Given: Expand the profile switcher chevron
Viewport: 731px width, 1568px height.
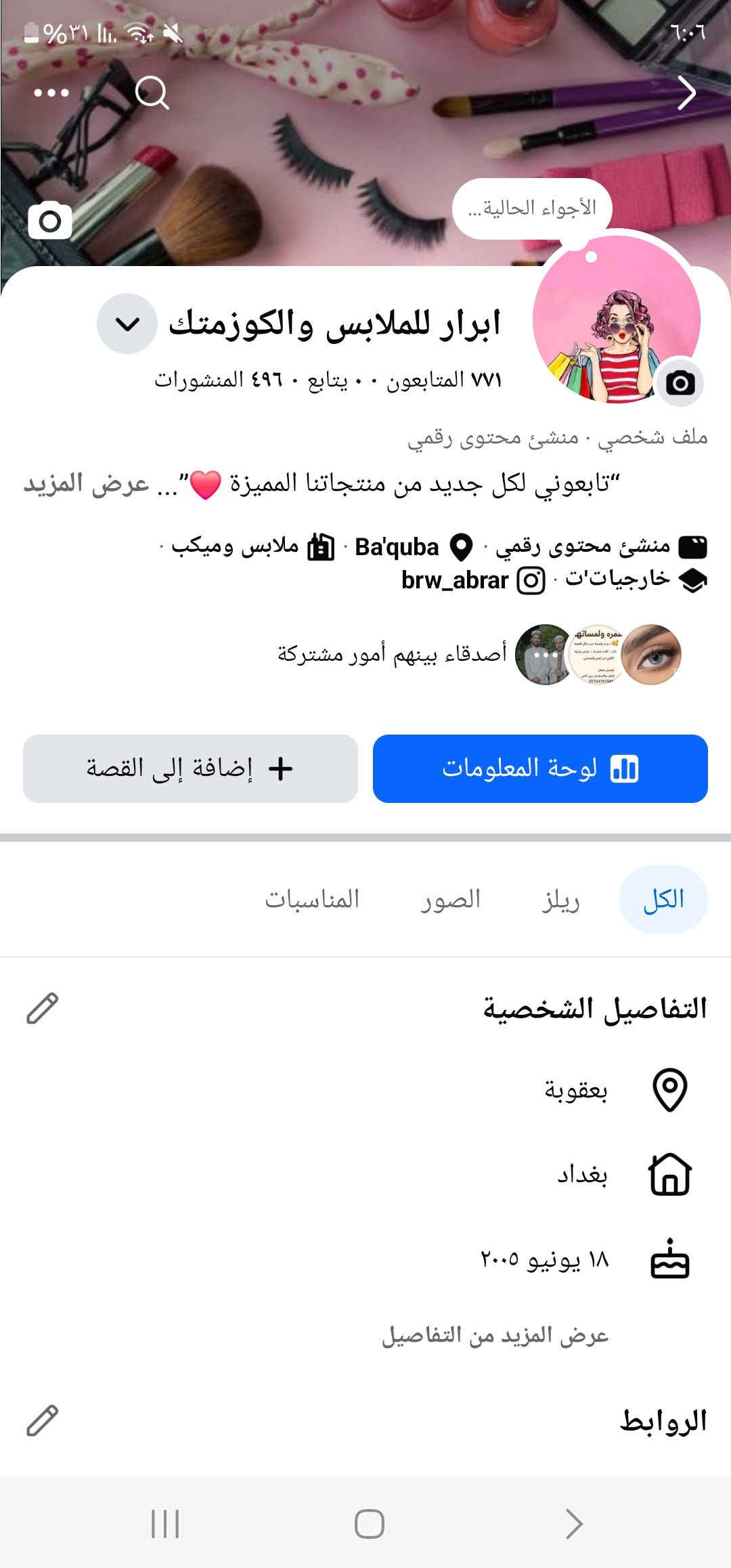Looking at the screenshot, I should [x=127, y=324].
